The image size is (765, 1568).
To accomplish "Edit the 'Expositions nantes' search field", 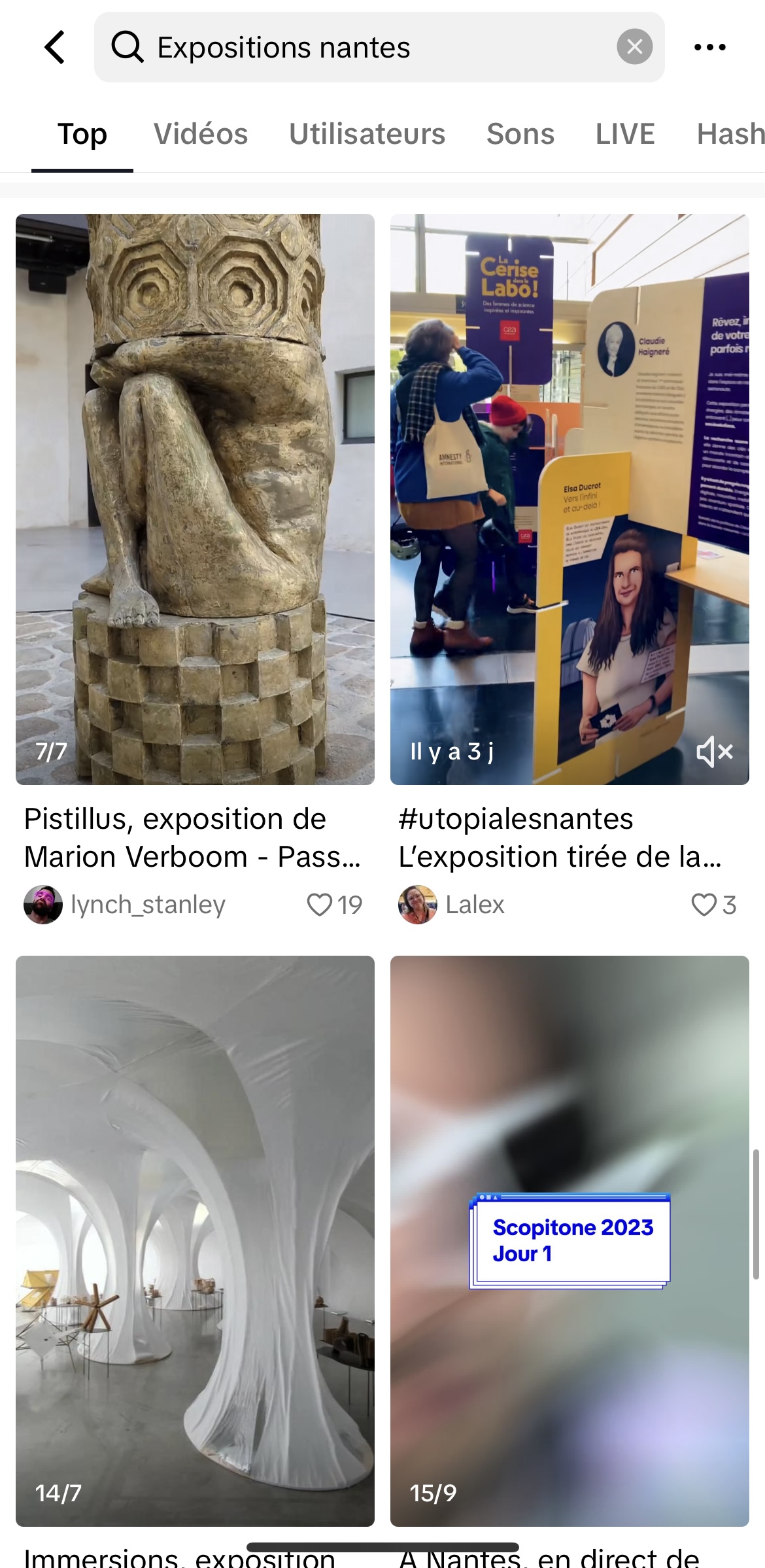I will 366,47.
